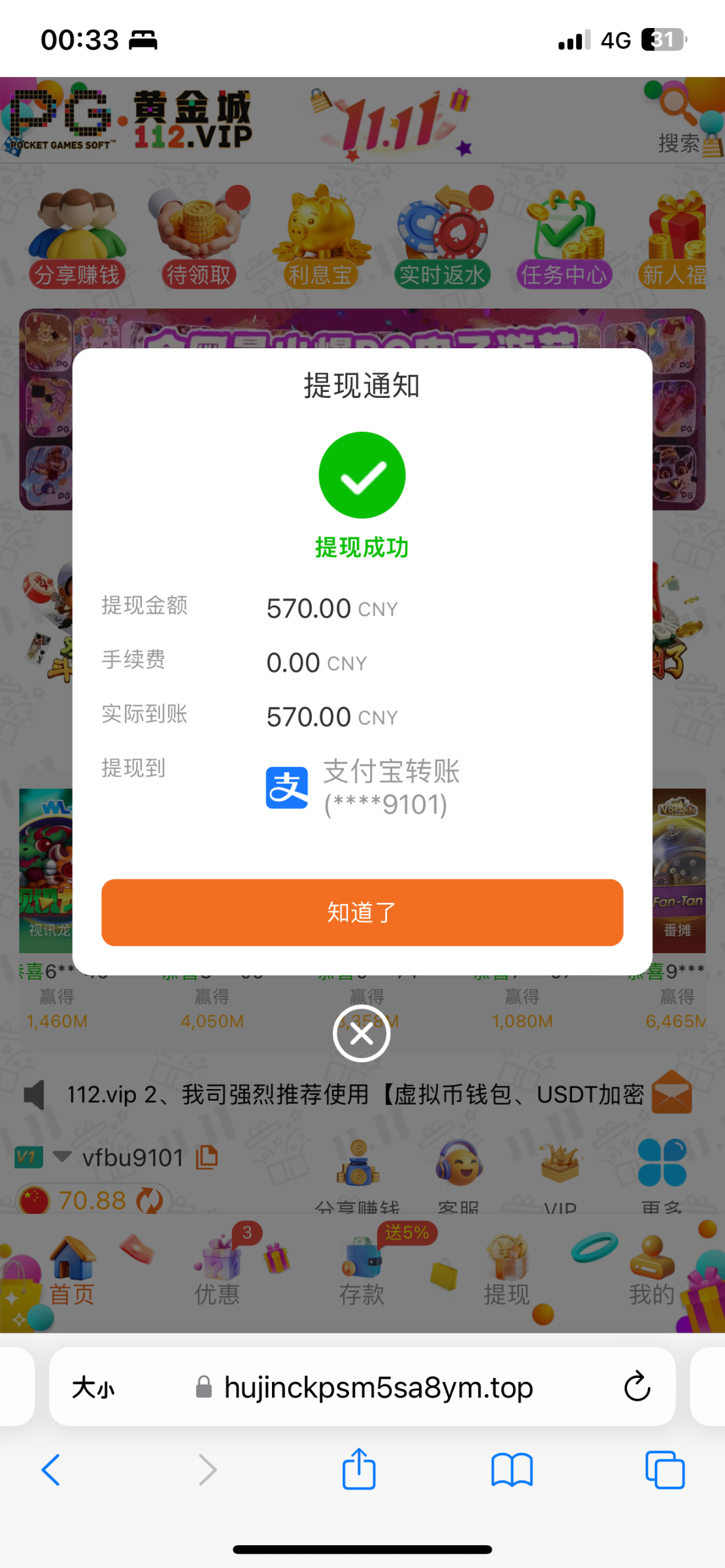This screenshot has height=1568, width=725.
Task: Select the Alipay 支付宝转账 icon
Action: [286, 786]
